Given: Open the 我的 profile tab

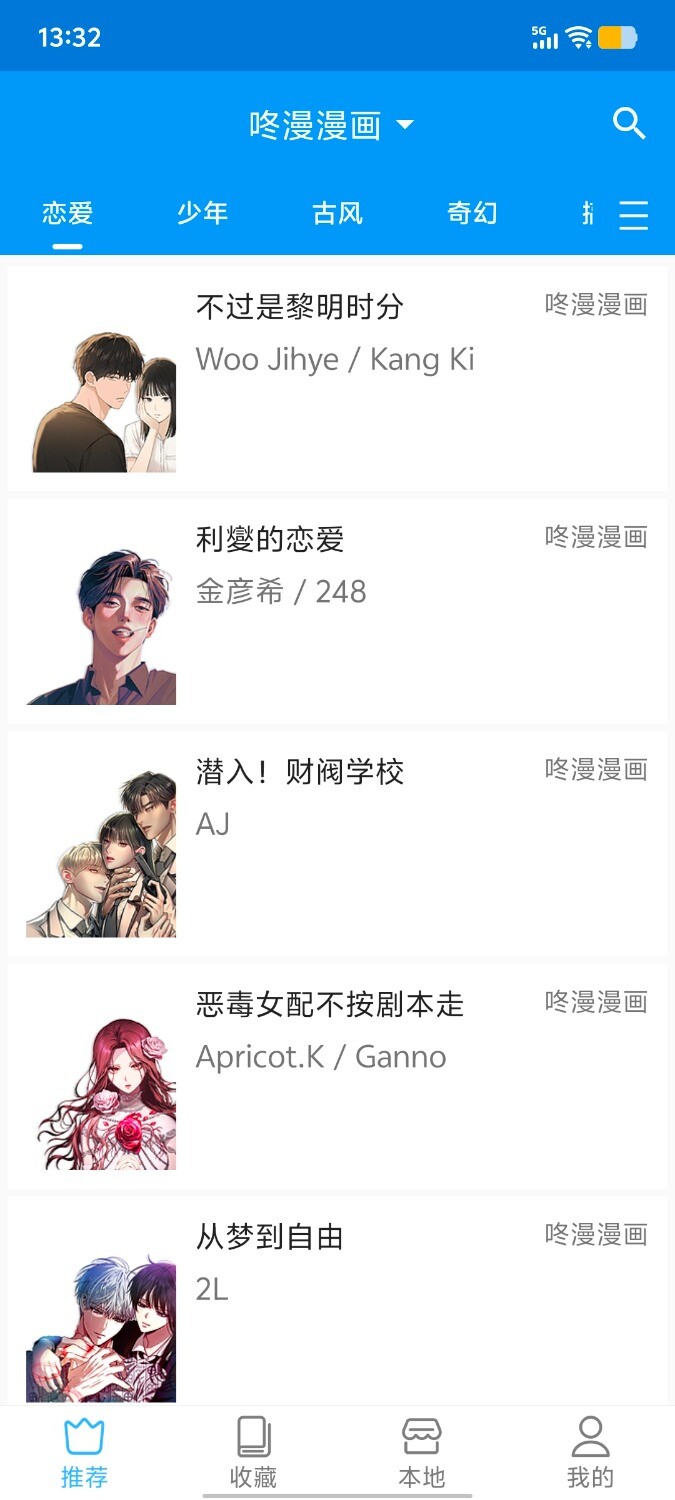Looking at the screenshot, I should click(x=590, y=1453).
